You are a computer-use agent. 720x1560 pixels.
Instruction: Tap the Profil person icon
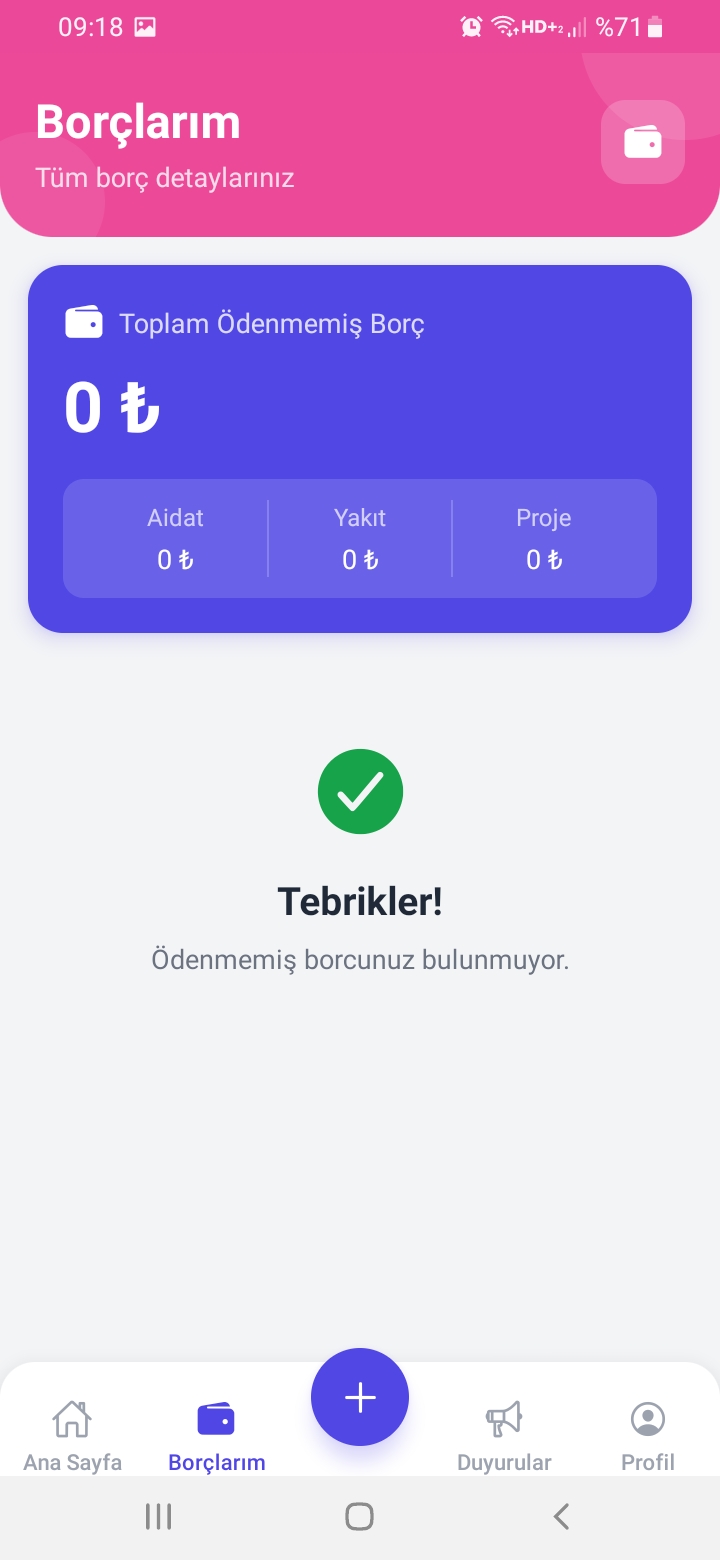(x=647, y=1418)
